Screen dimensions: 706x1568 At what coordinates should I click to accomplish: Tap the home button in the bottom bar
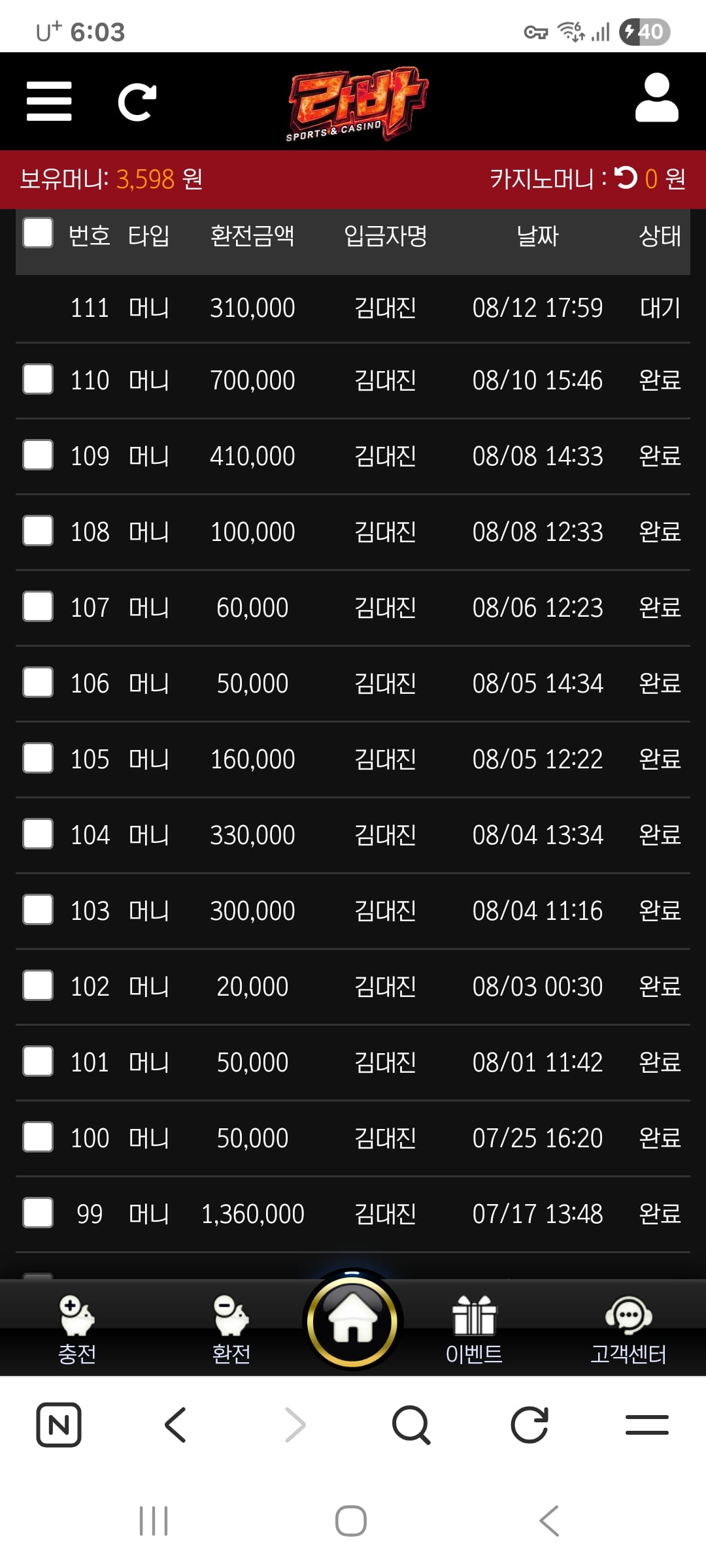(353, 1321)
